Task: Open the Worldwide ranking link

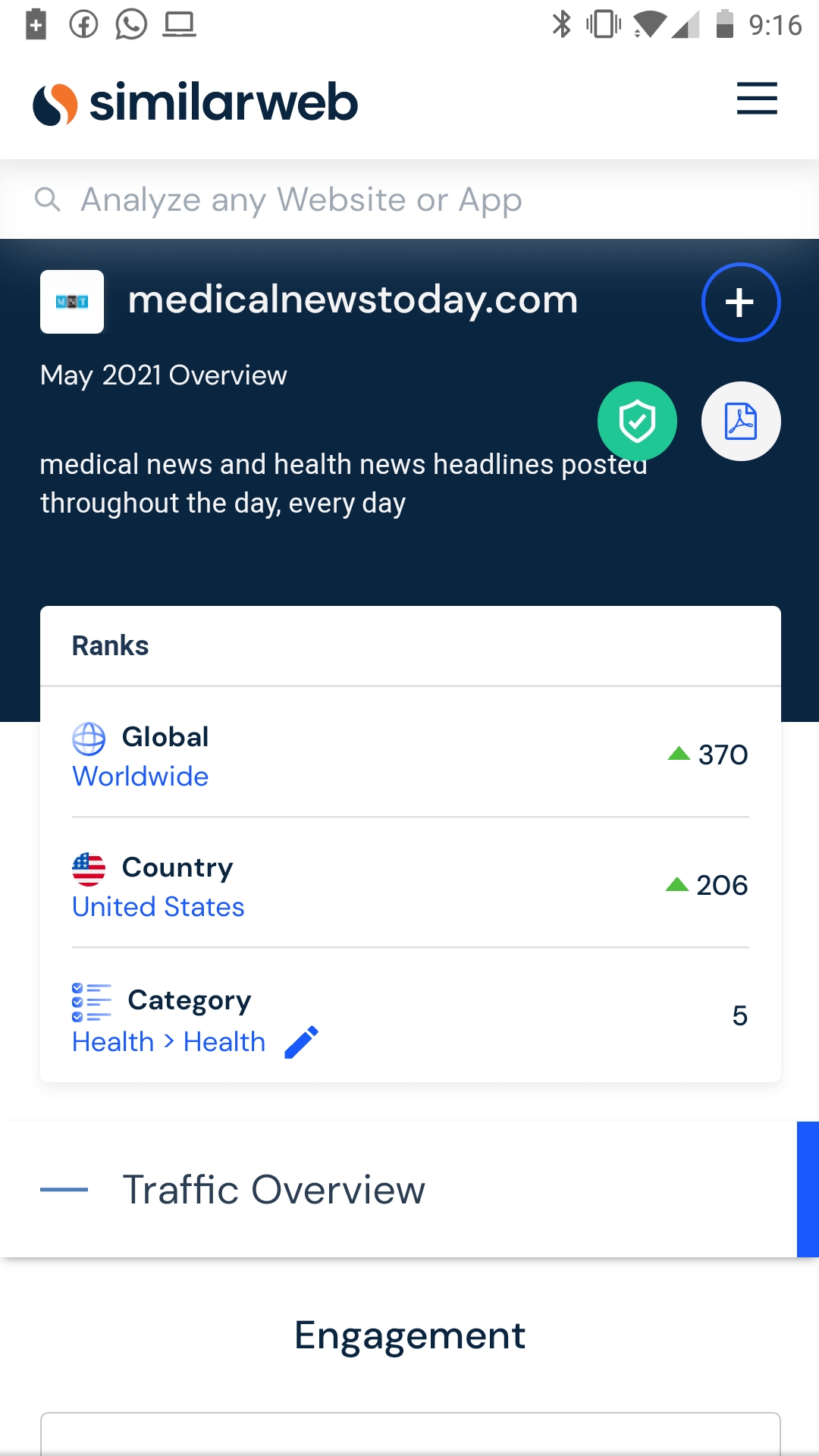Action: point(140,776)
